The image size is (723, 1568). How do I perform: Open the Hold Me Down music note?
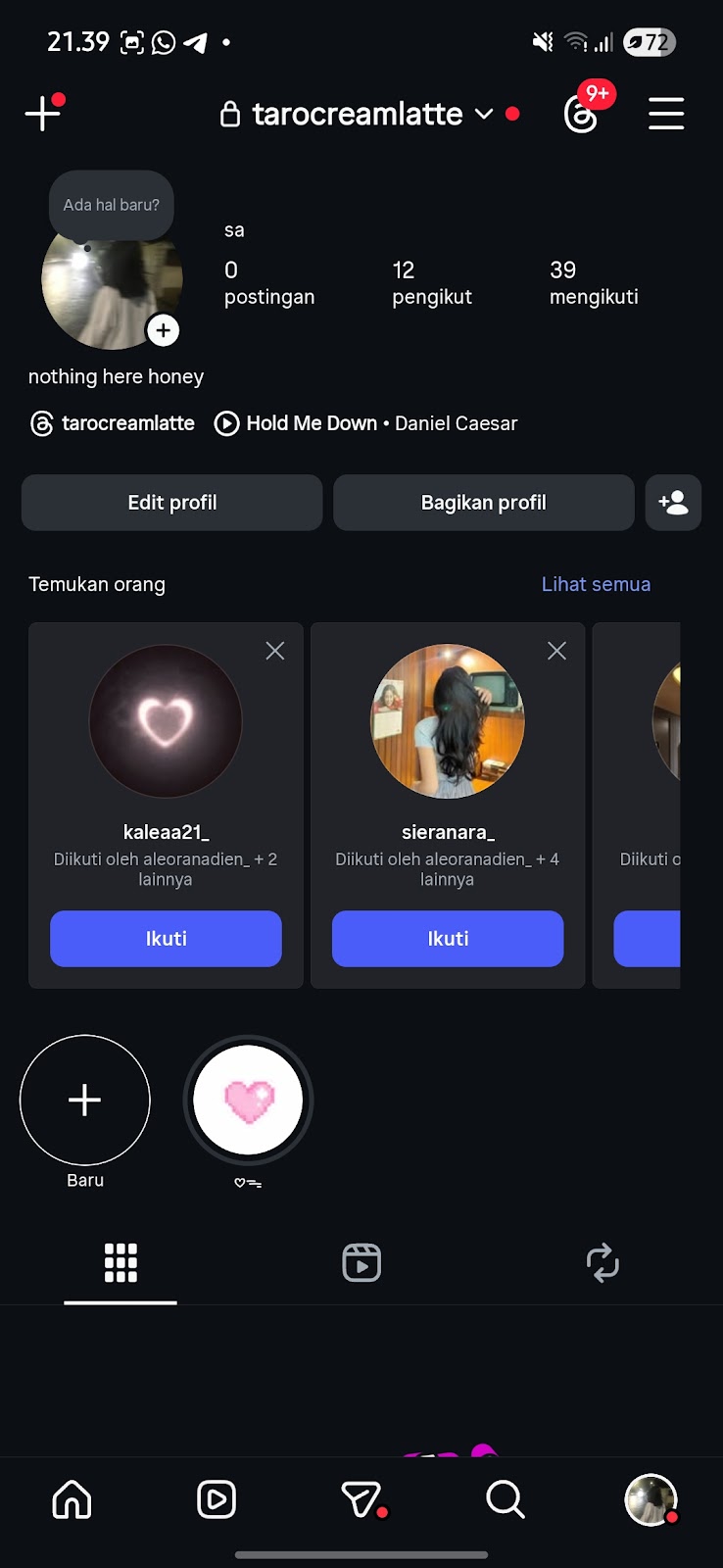366,423
